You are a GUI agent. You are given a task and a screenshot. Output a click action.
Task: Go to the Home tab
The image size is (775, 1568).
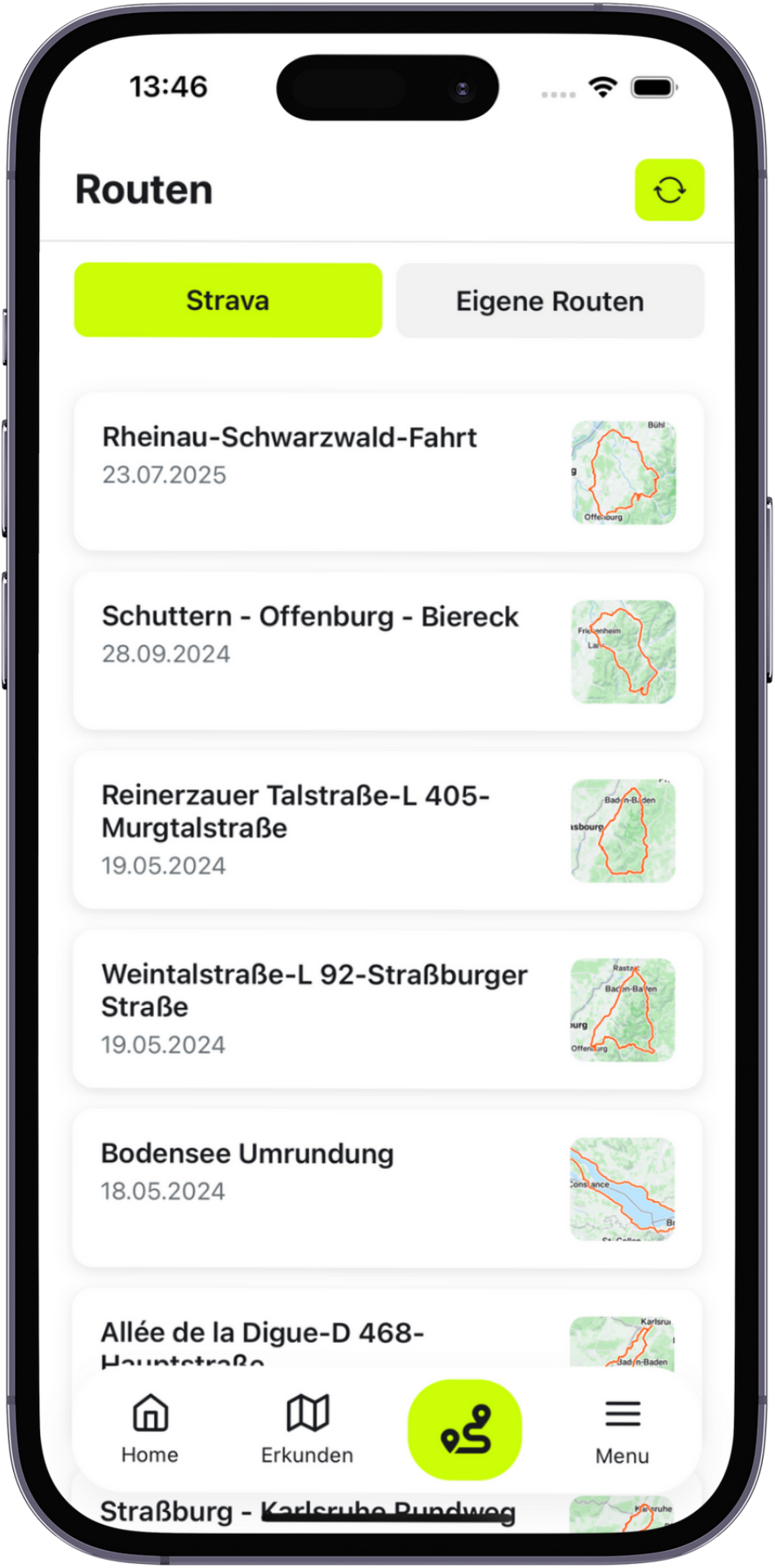tap(150, 1430)
